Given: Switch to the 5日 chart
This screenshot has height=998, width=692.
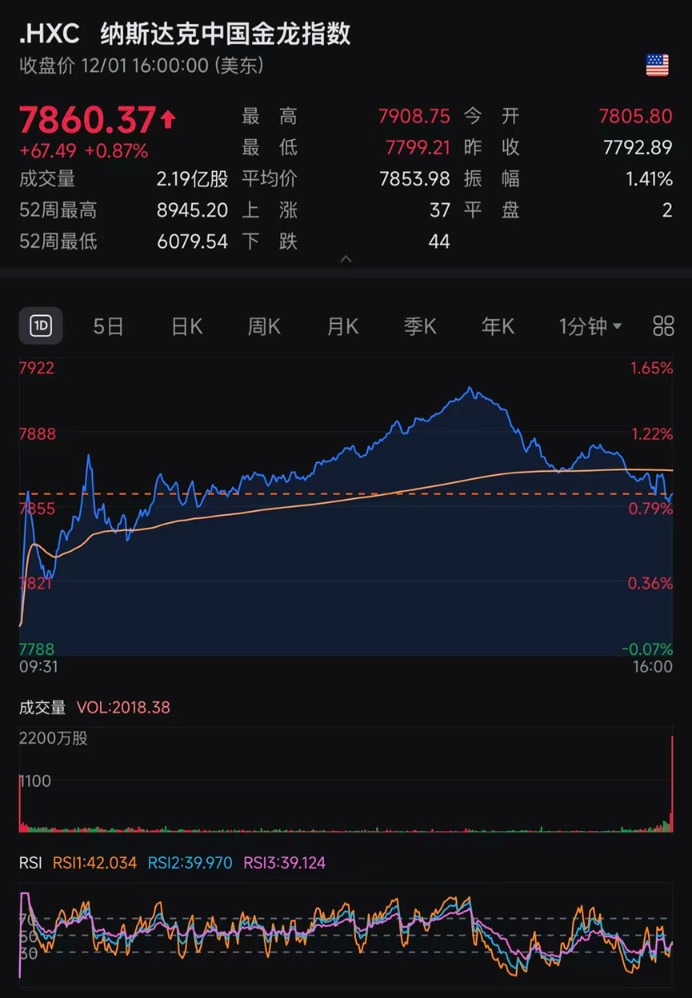Looking at the screenshot, I should [108, 326].
